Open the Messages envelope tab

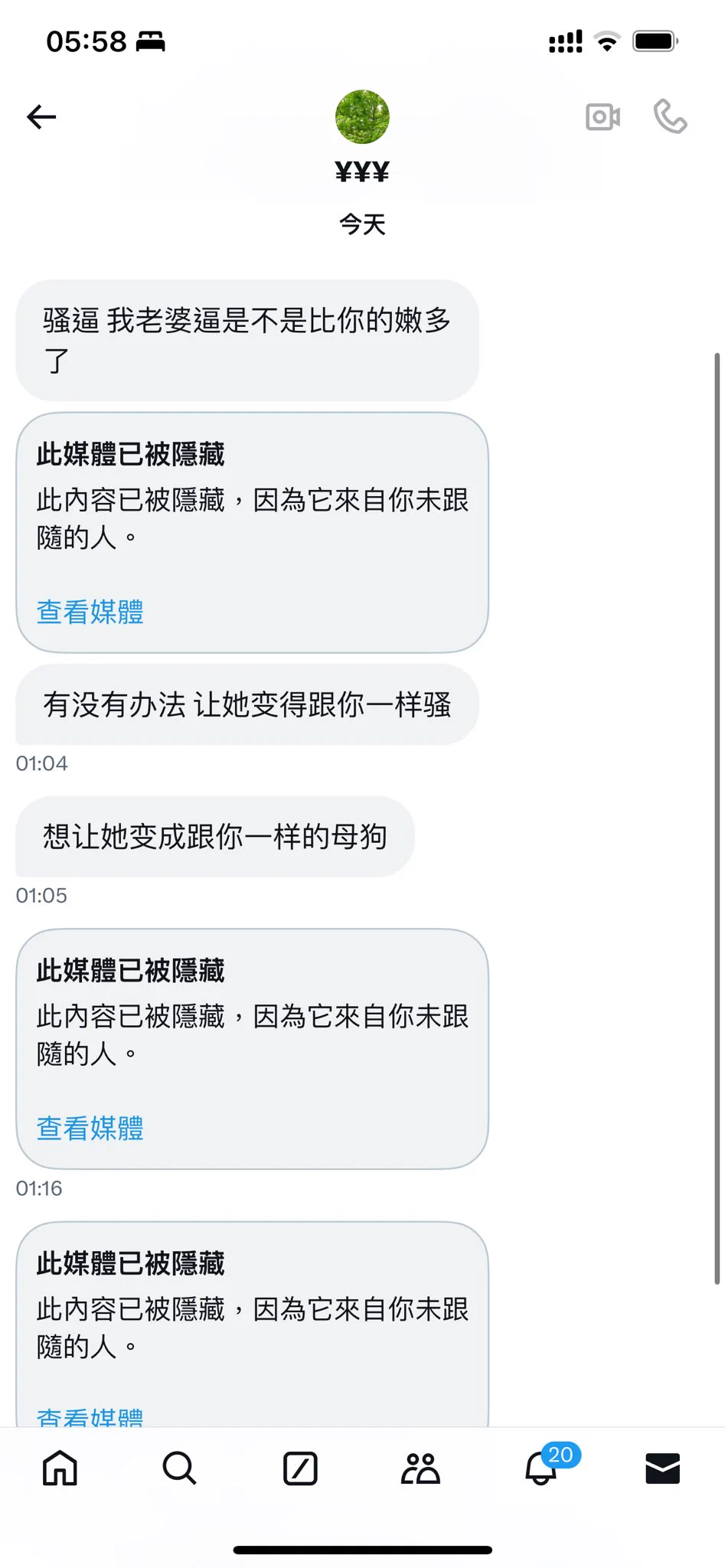pyautogui.click(x=663, y=1468)
